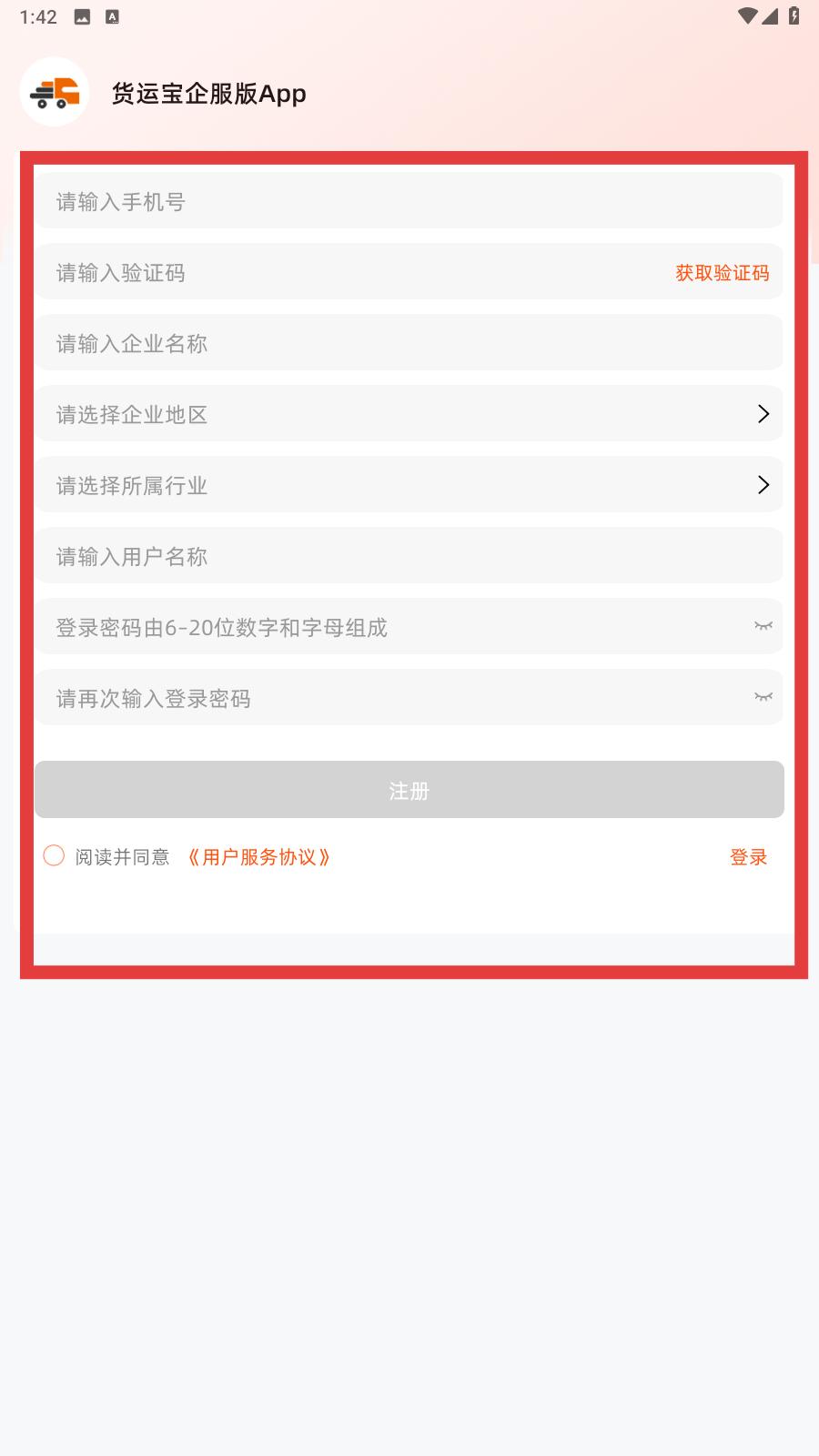This screenshot has height=1456, width=819.
Task: Check the 阅读并同意 agreement circle
Action: point(54,855)
